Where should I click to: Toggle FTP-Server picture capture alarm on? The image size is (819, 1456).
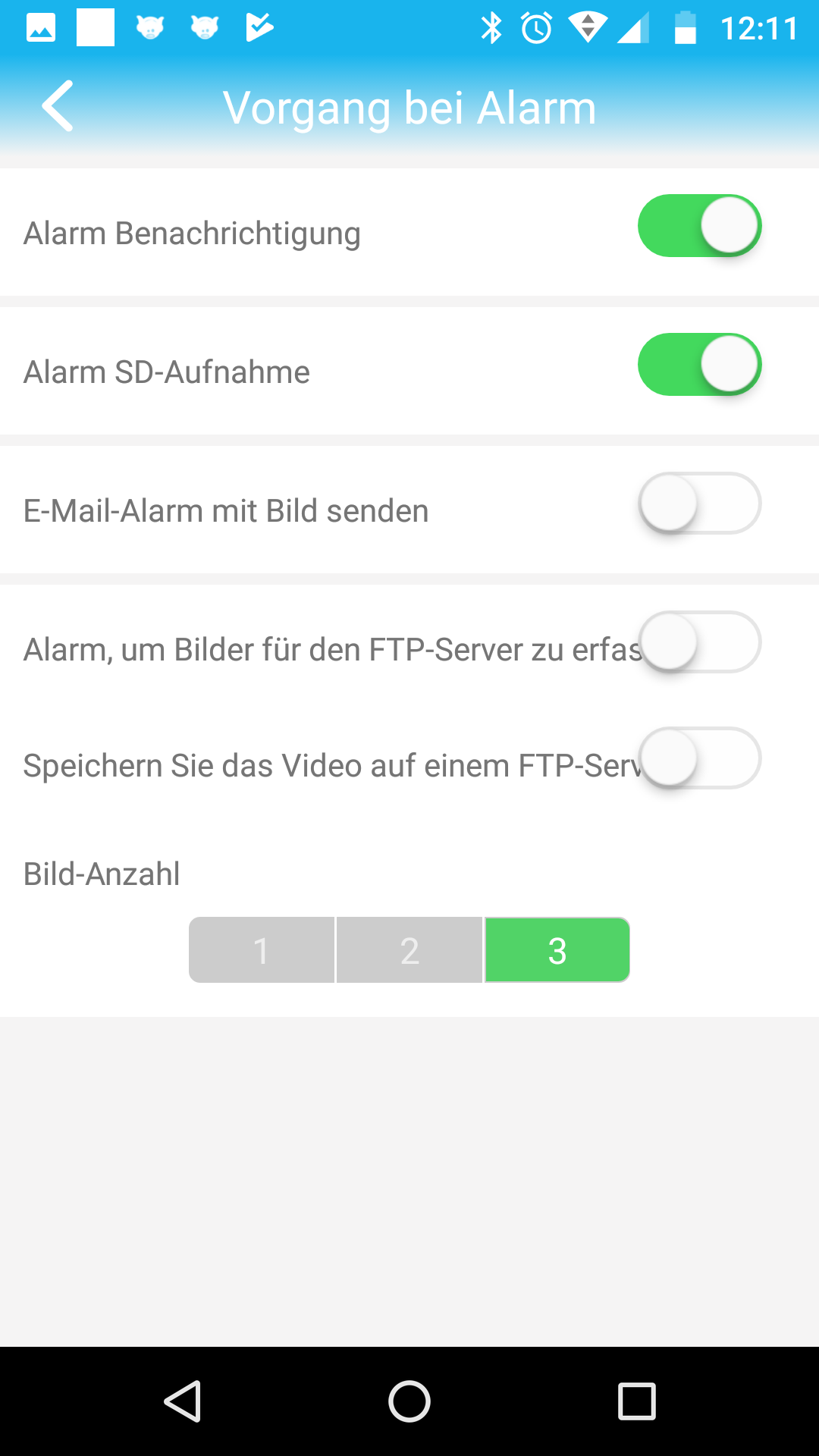point(699,642)
